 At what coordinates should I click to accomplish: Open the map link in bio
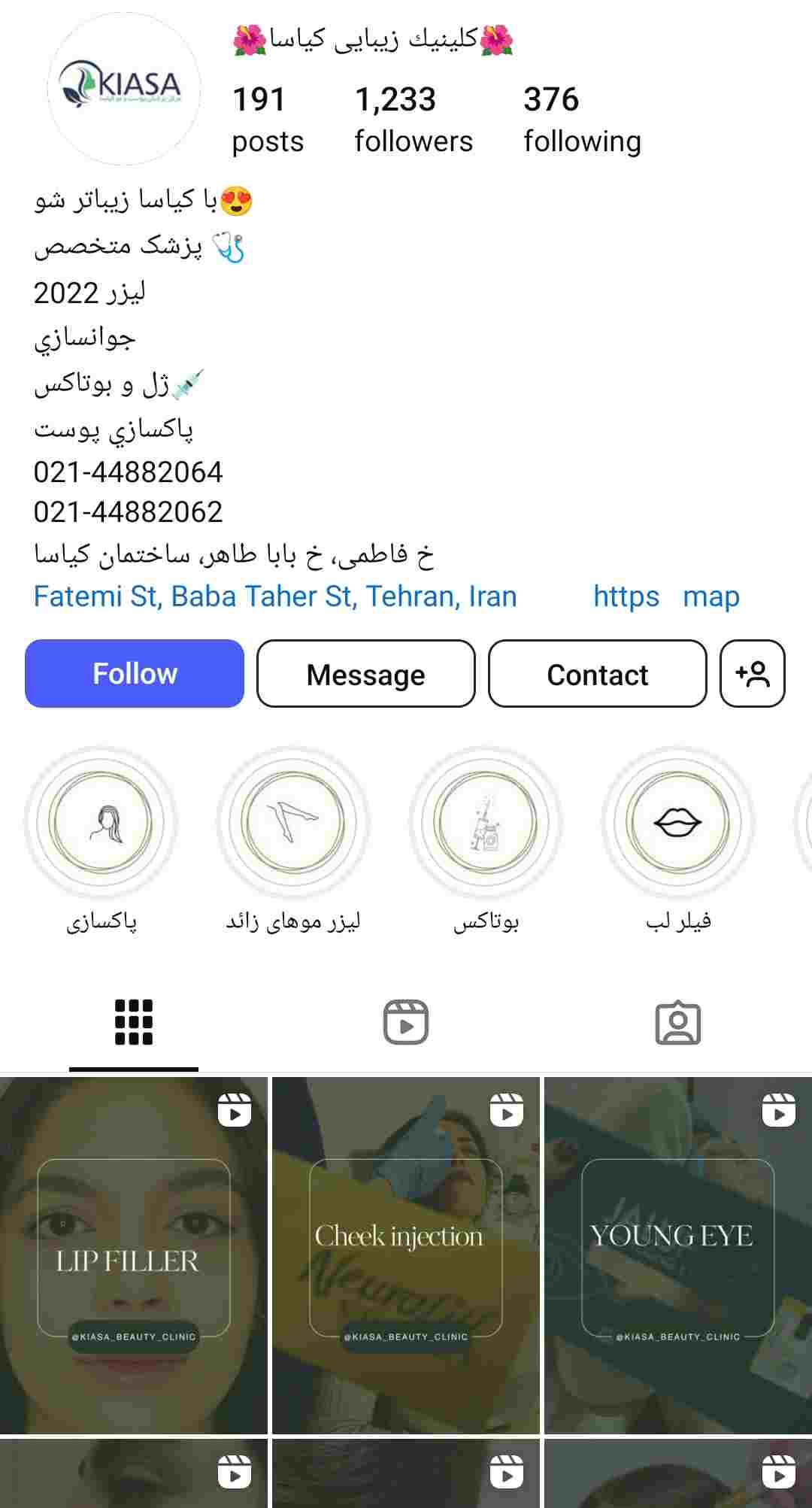(710, 596)
